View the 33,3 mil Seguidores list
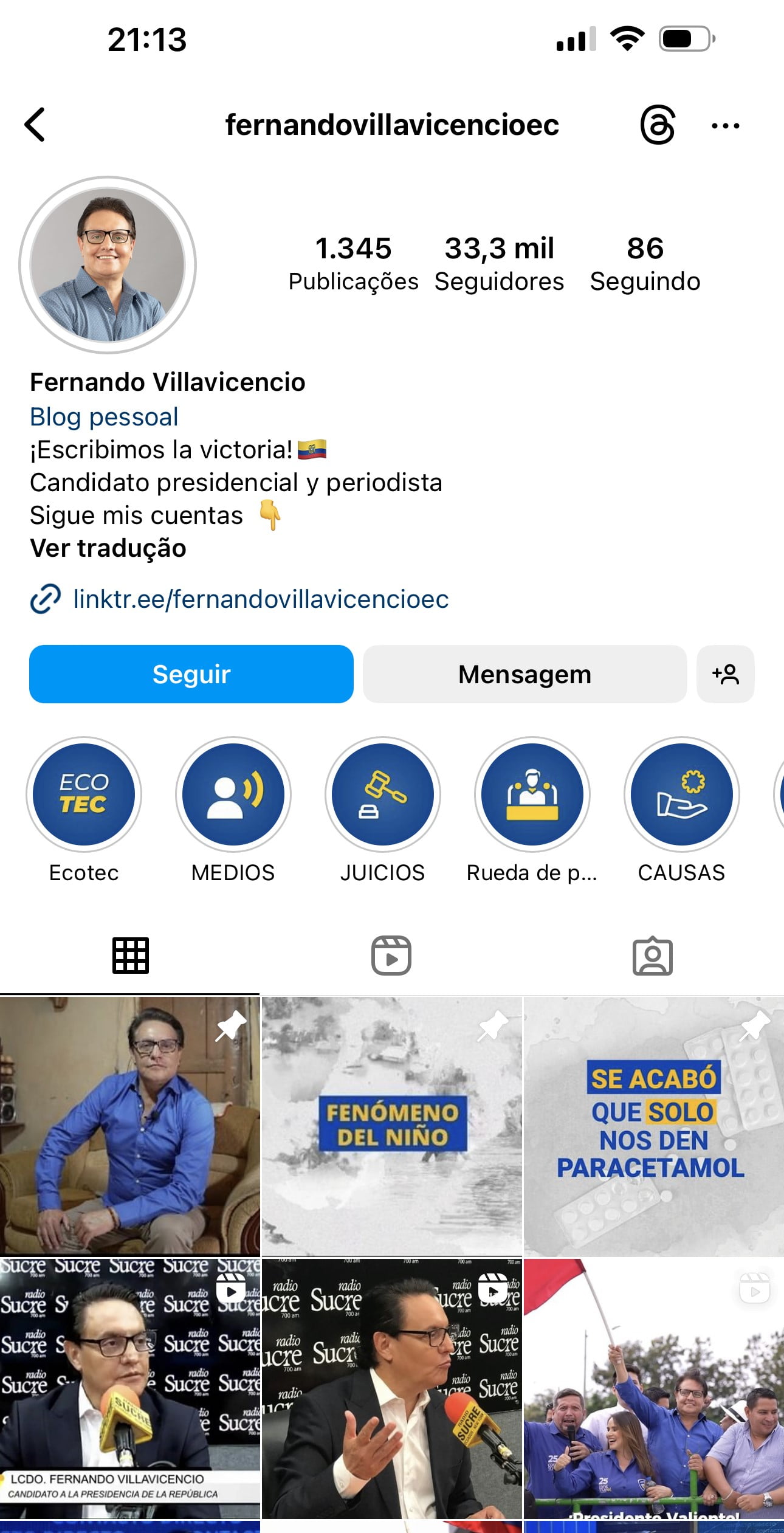This screenshot has width=784, height=1533. (x=499, y=264)
